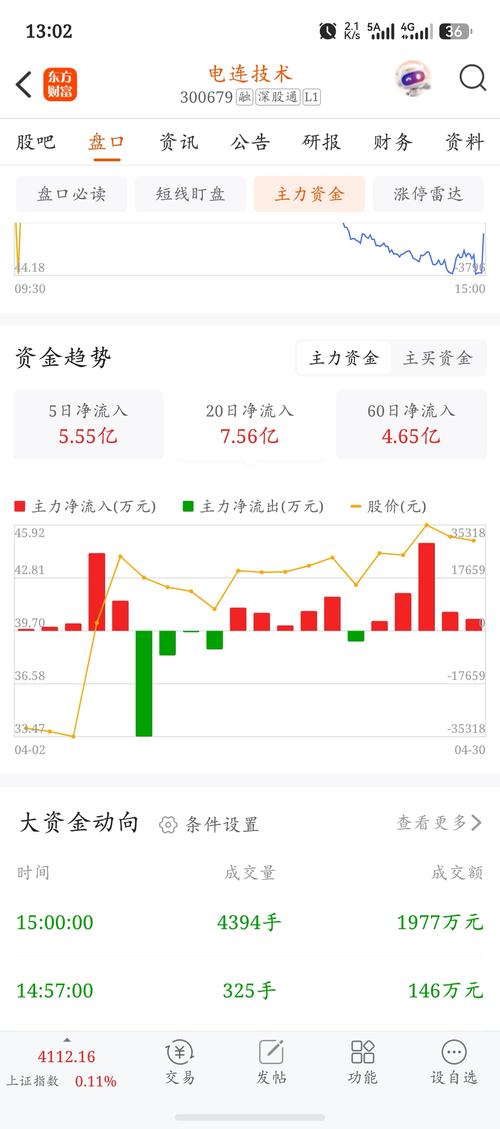Select the 涨停雷达 chip
This screenshot has height=1129, width=500.
pos(429,194)
